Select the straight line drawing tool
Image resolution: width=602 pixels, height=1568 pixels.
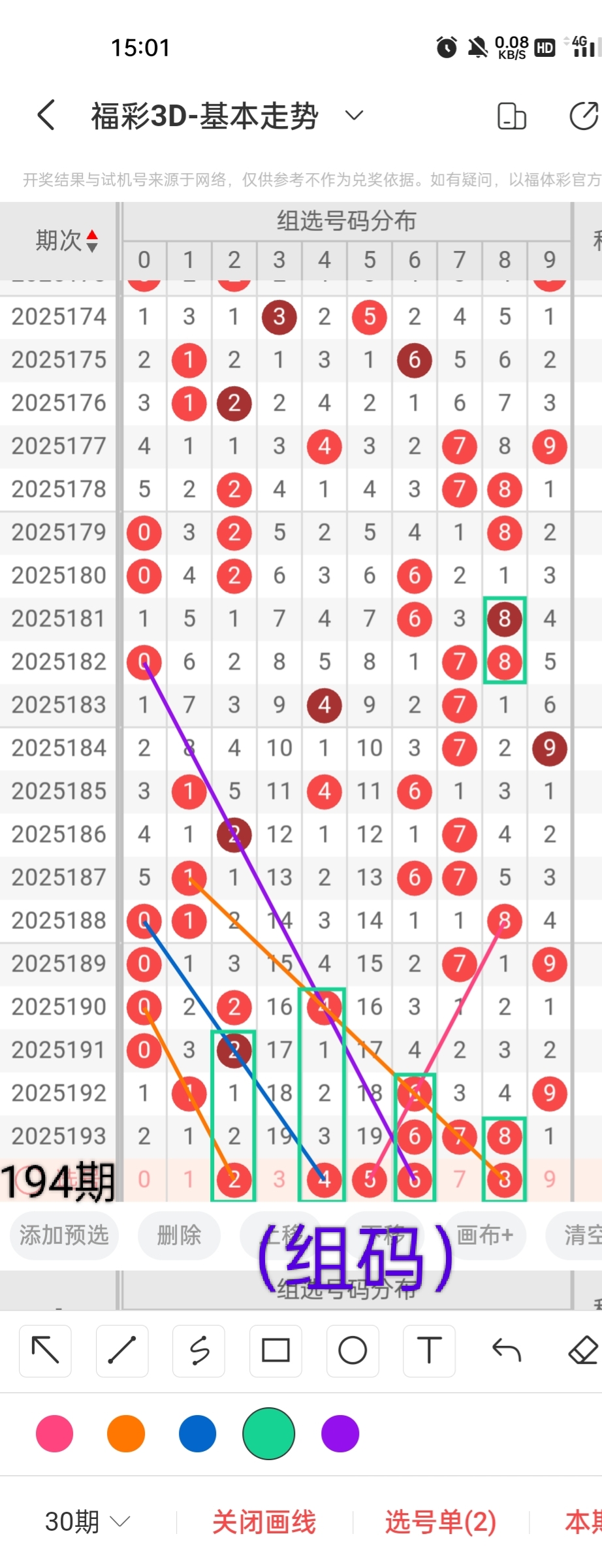pyautogui.click(x=122, y=1350)
